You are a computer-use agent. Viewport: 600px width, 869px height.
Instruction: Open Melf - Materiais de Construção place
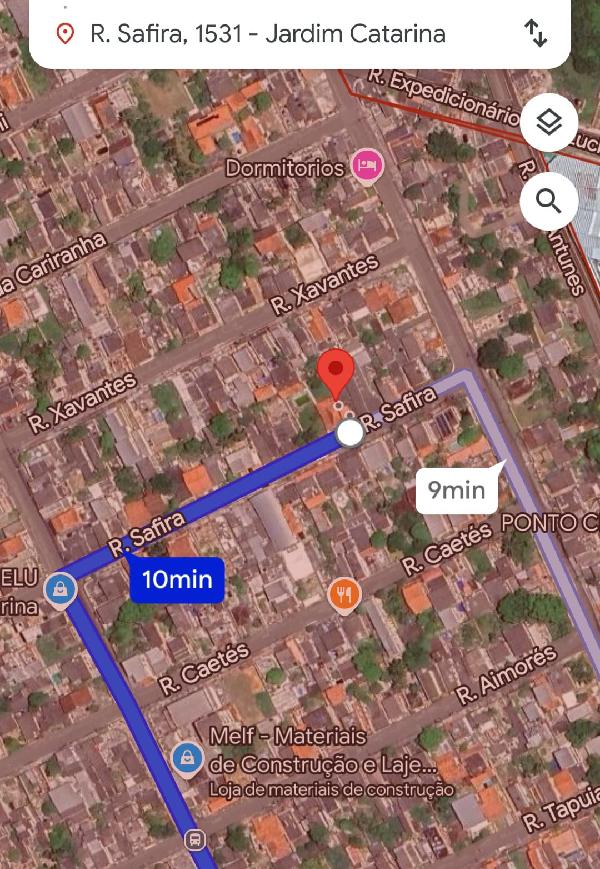point(187,759)
